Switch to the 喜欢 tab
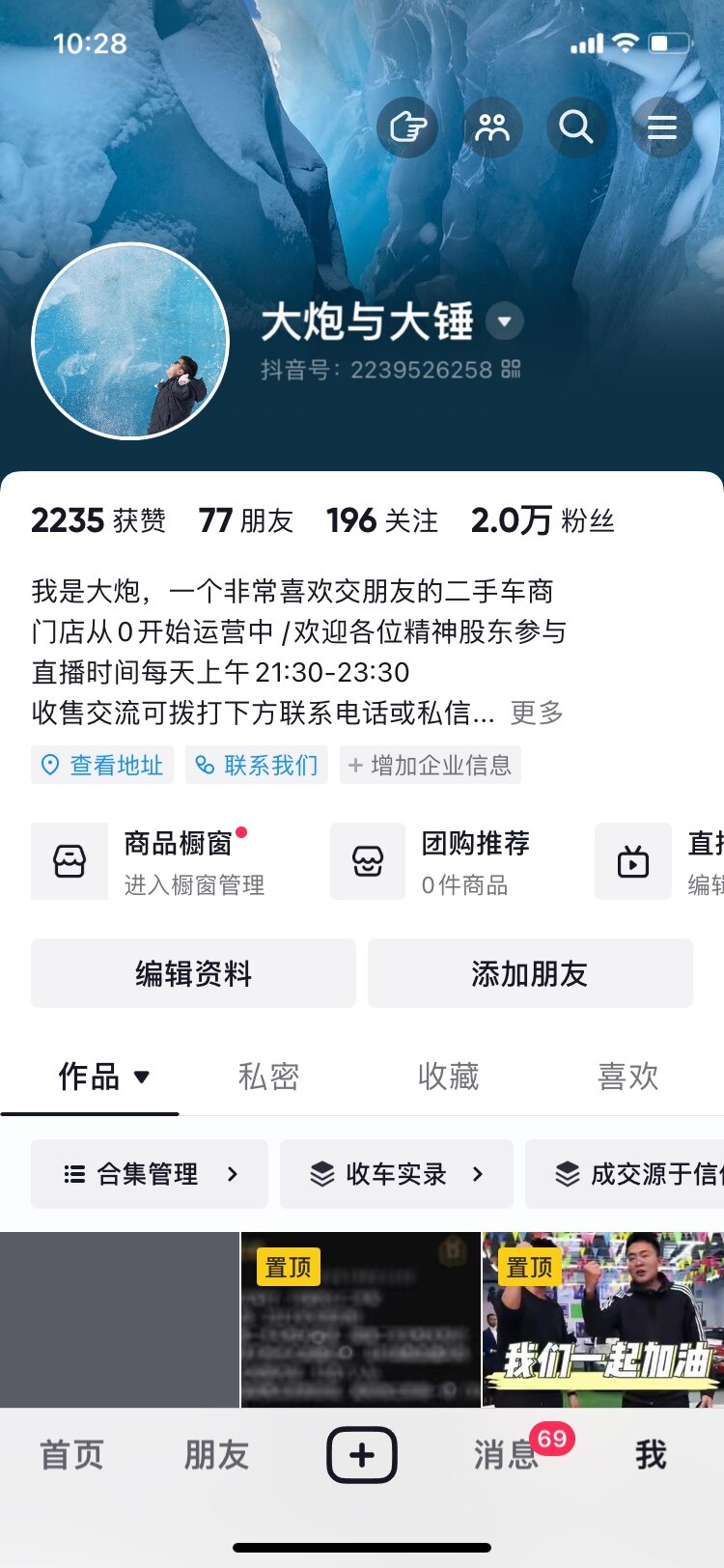The height and width of the screenshot is (1568, 724). tap(627, 1076)
